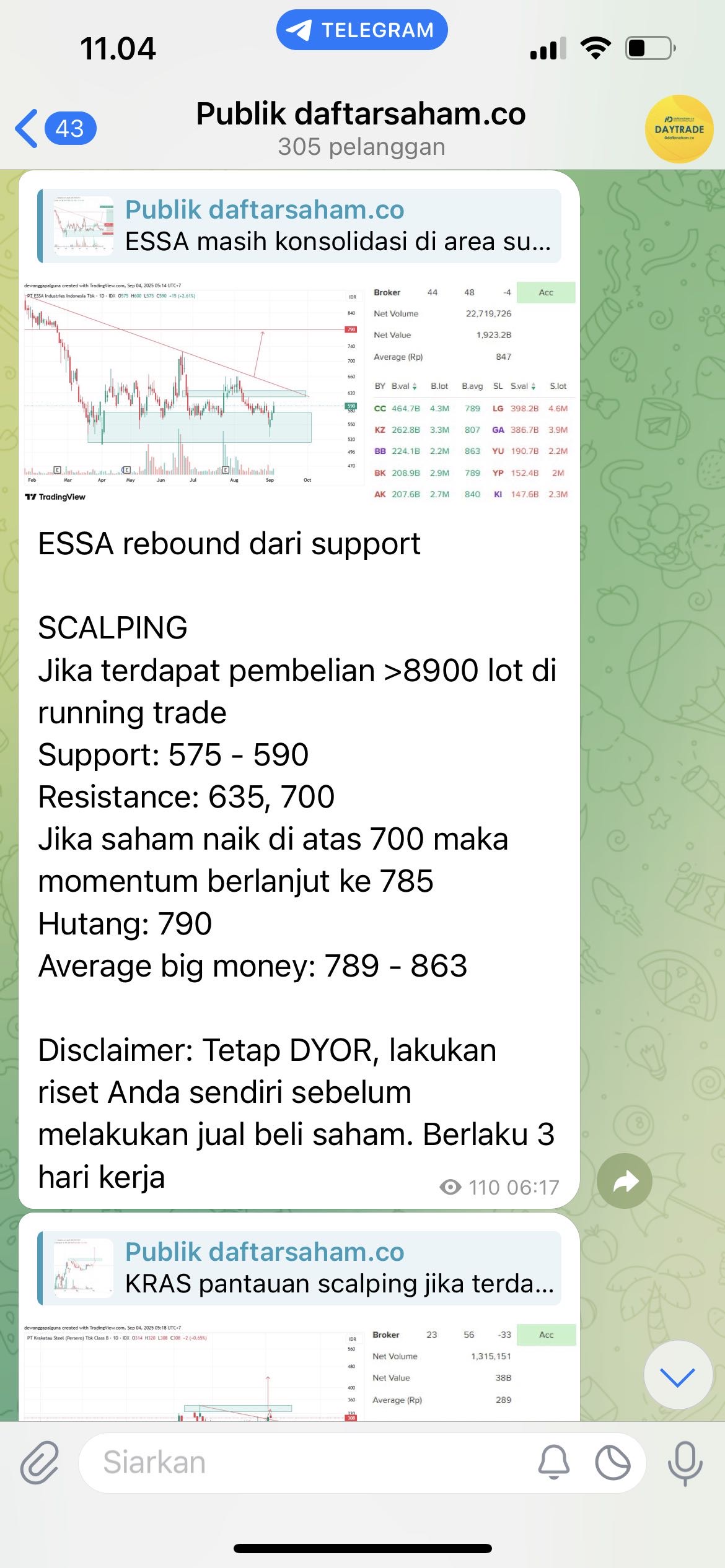
Task: Open channel info from Publik daftarsaham.co title
Action: tap(361, 128)
